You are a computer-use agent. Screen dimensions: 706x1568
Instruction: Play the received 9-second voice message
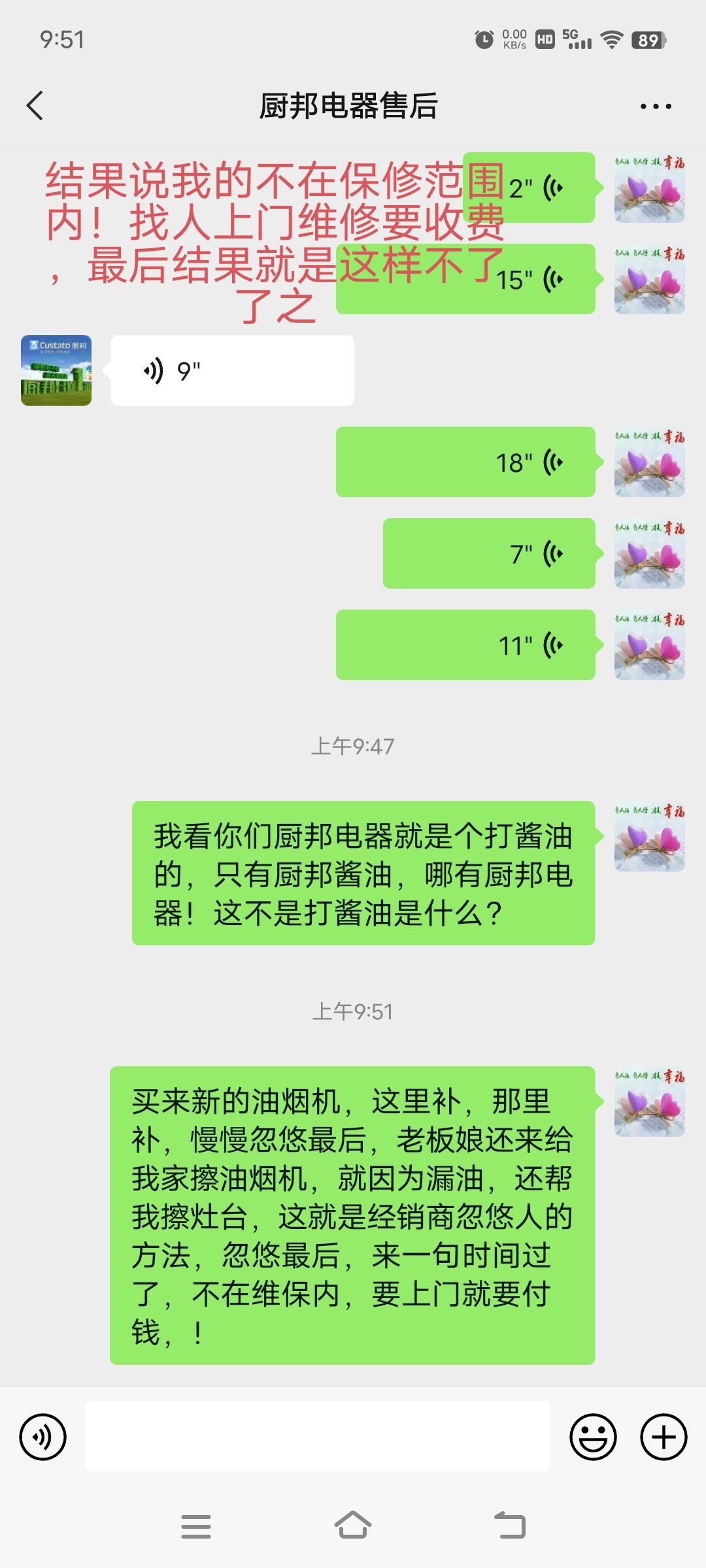tap(231, 371)
